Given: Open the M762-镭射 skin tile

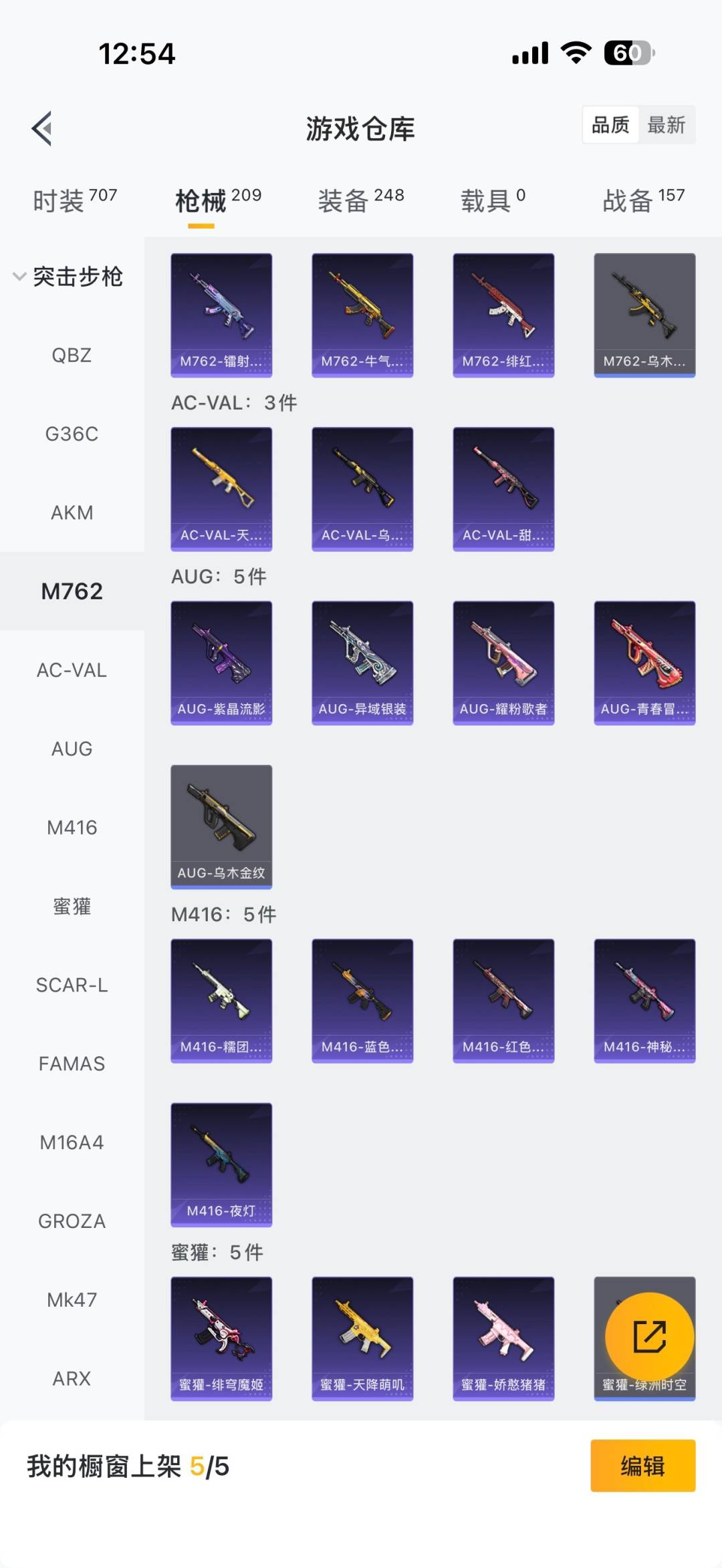Looking at the screenshot, I should point(221,315).
